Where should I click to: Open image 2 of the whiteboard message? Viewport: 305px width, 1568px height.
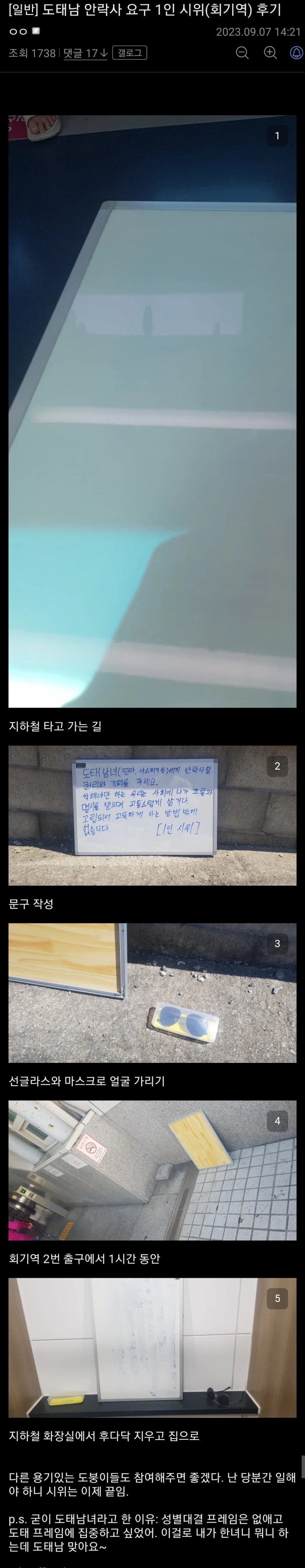(x=152, y=816)
